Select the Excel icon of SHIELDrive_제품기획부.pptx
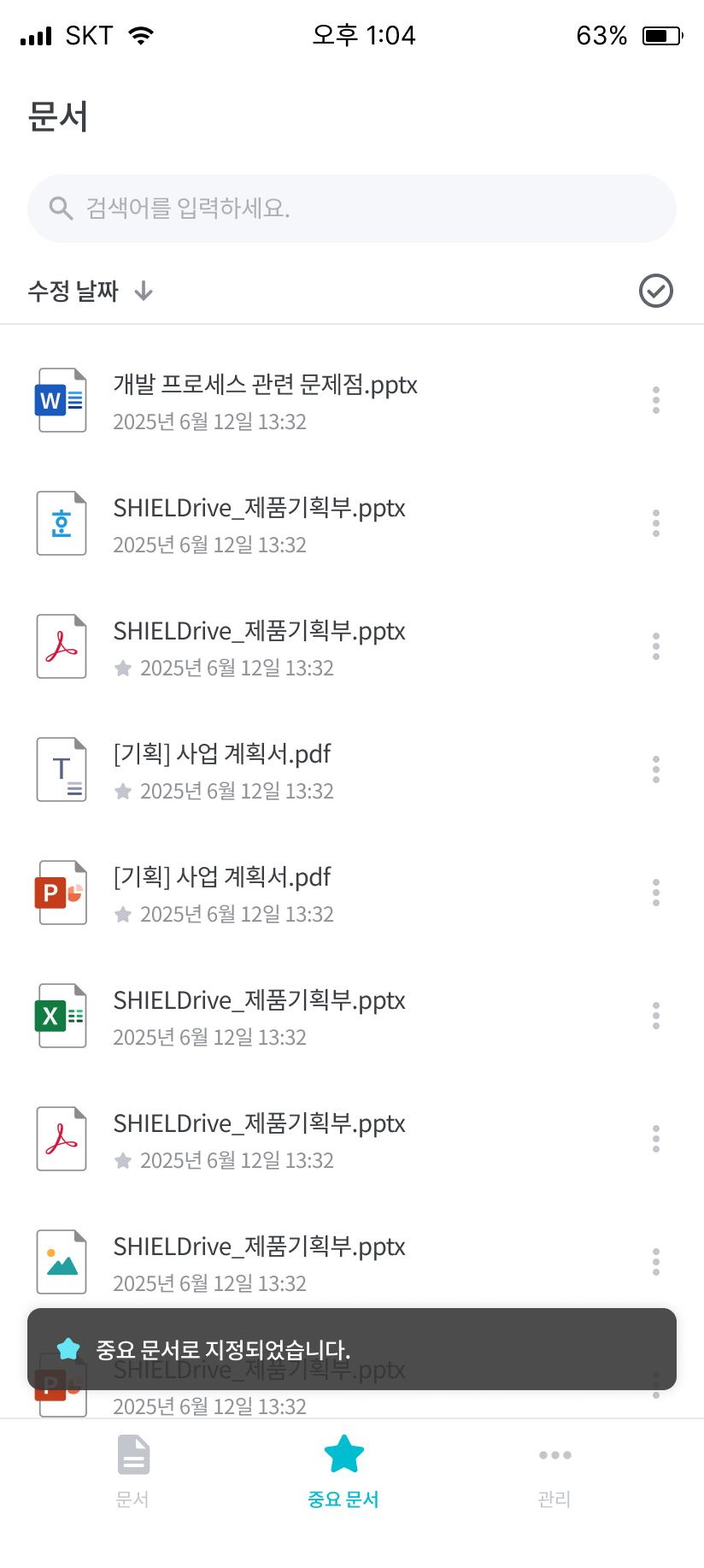 (x=61, y=1015)
